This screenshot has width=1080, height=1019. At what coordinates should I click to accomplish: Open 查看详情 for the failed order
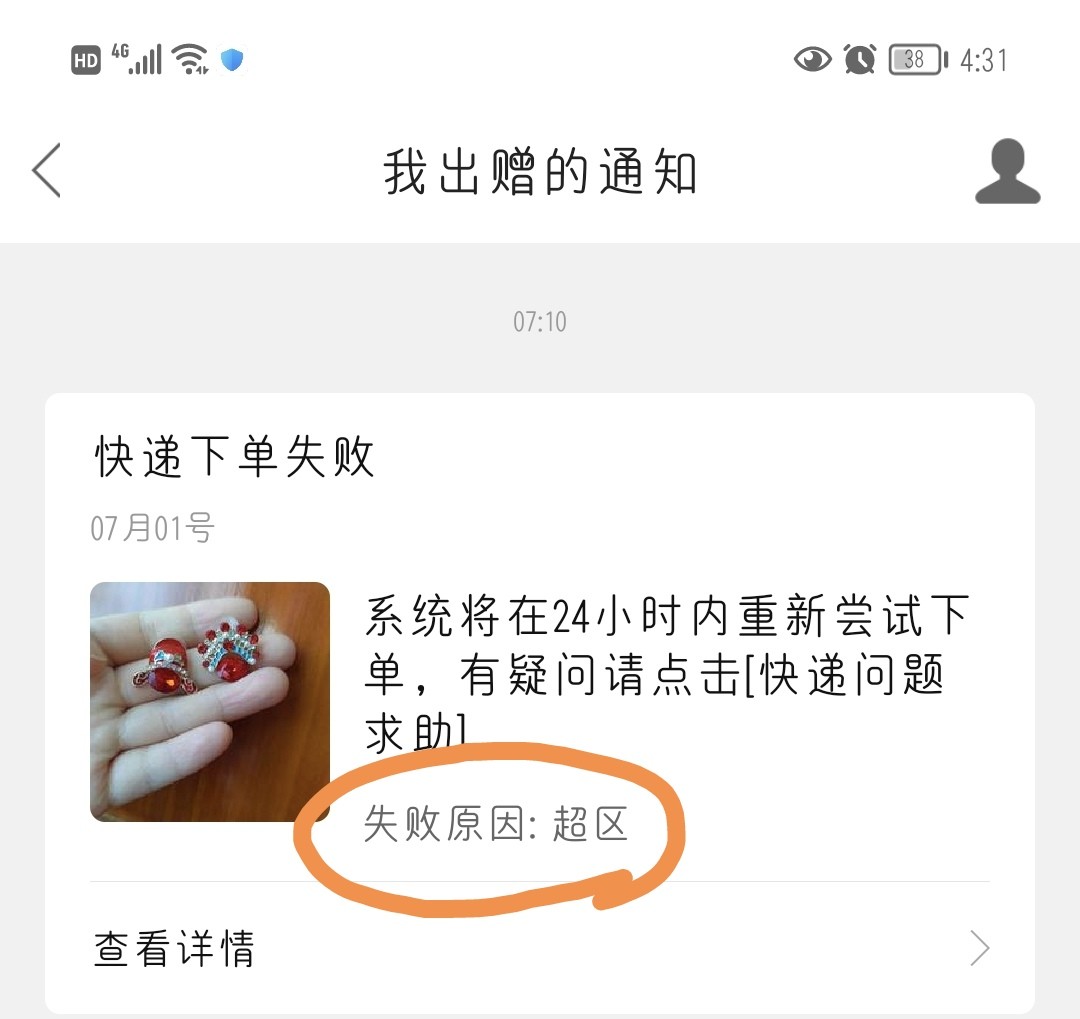540,948
